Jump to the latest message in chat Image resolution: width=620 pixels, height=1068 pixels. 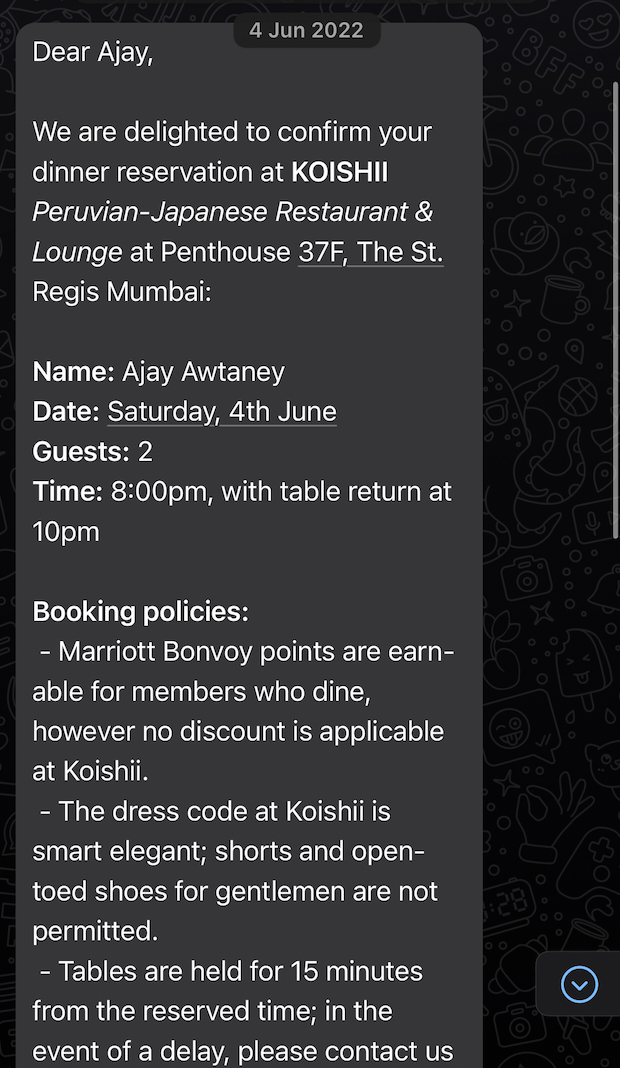(x=579, y=985)
